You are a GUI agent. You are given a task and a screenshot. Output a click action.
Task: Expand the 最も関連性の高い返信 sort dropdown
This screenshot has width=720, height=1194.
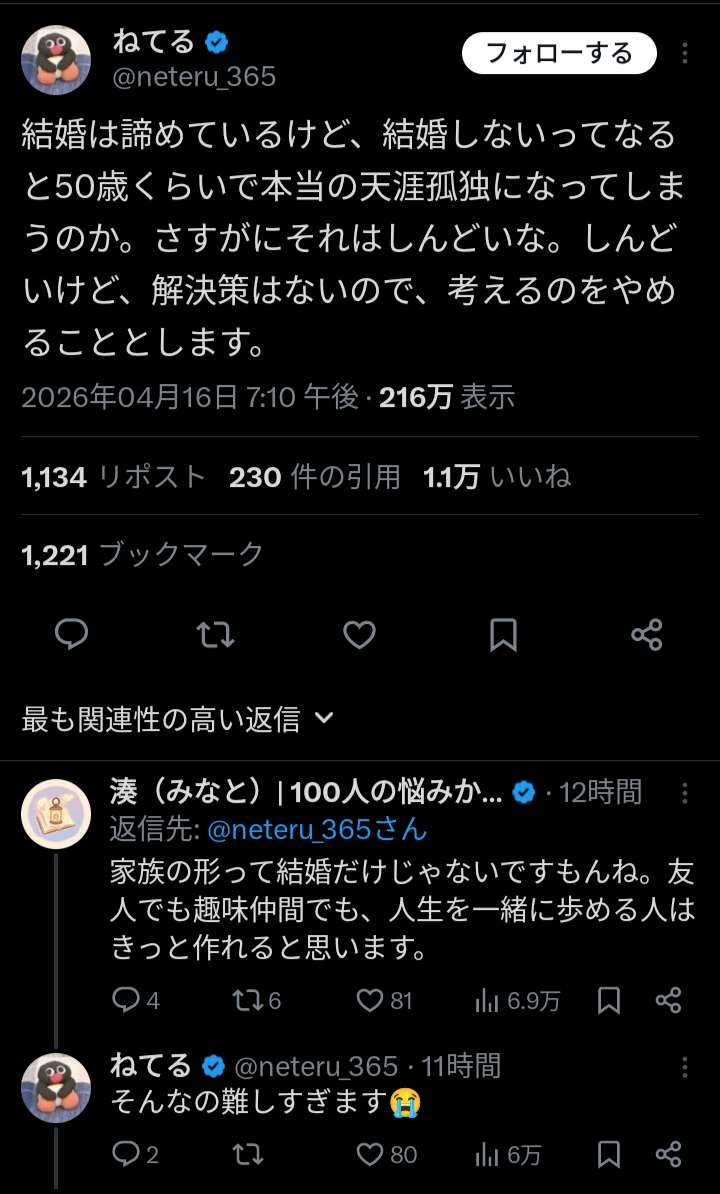coord(178,718)
